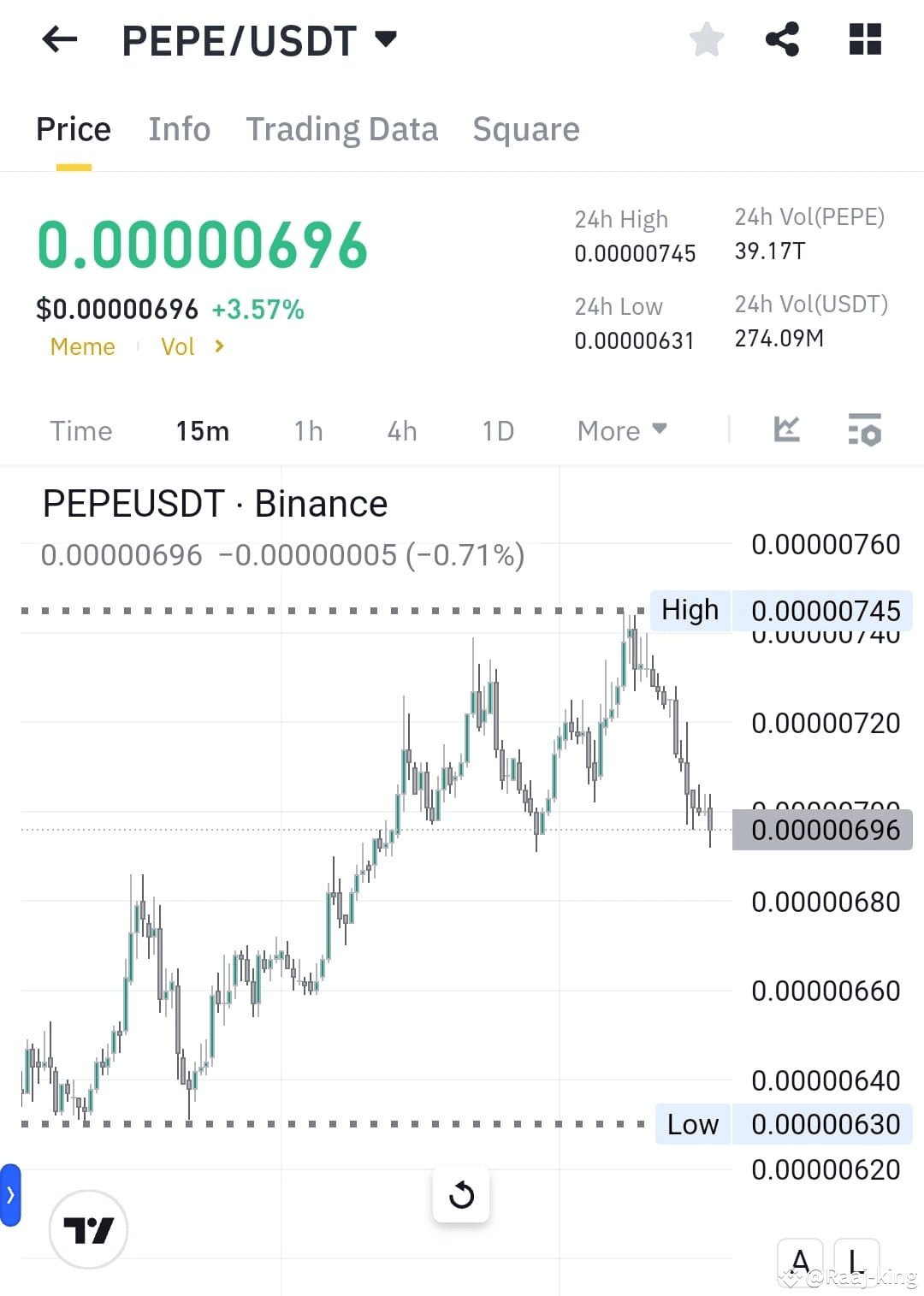Tap the star to favorite PEPE/USDT
The image size is (924, 1296).
click(707, 39)
